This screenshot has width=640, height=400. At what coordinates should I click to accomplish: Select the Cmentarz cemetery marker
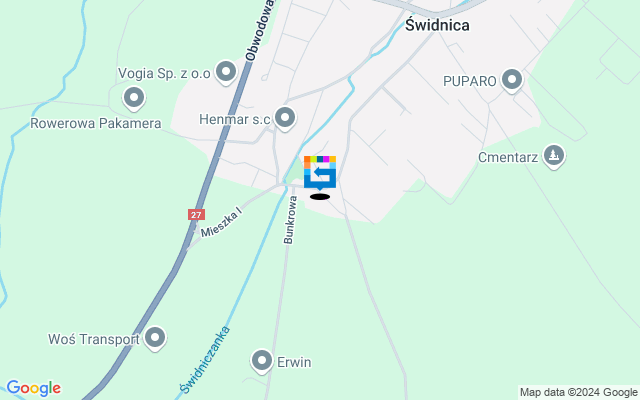(x=555, y=155)
